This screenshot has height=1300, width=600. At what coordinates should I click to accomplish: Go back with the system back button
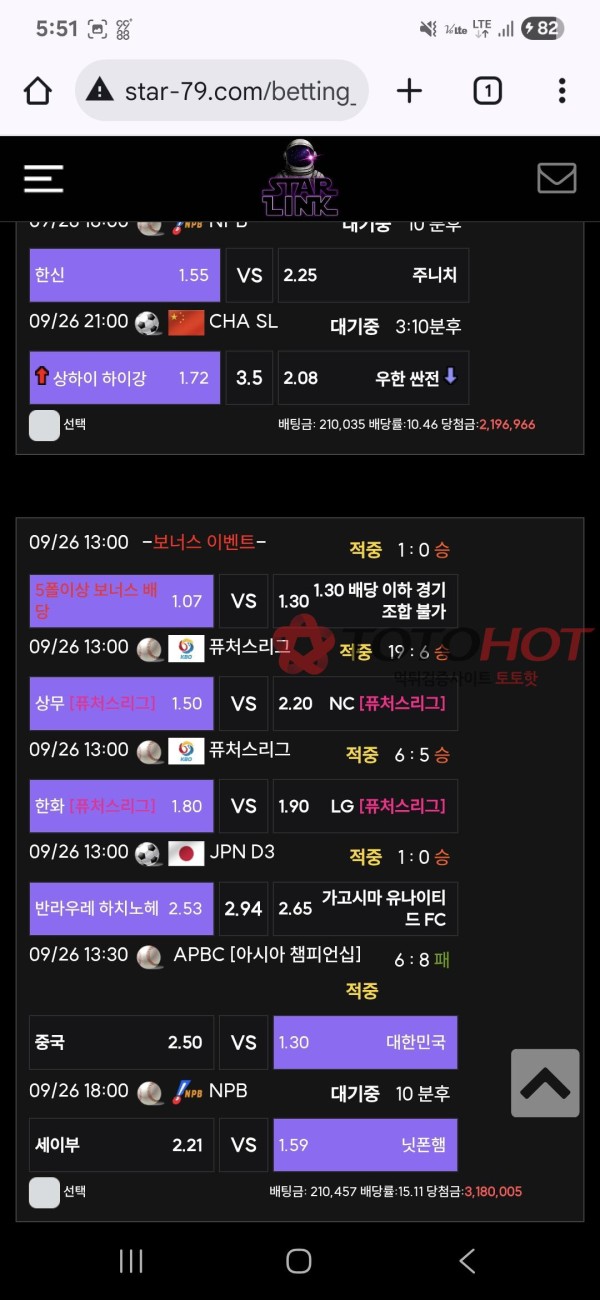(467, 1261)
